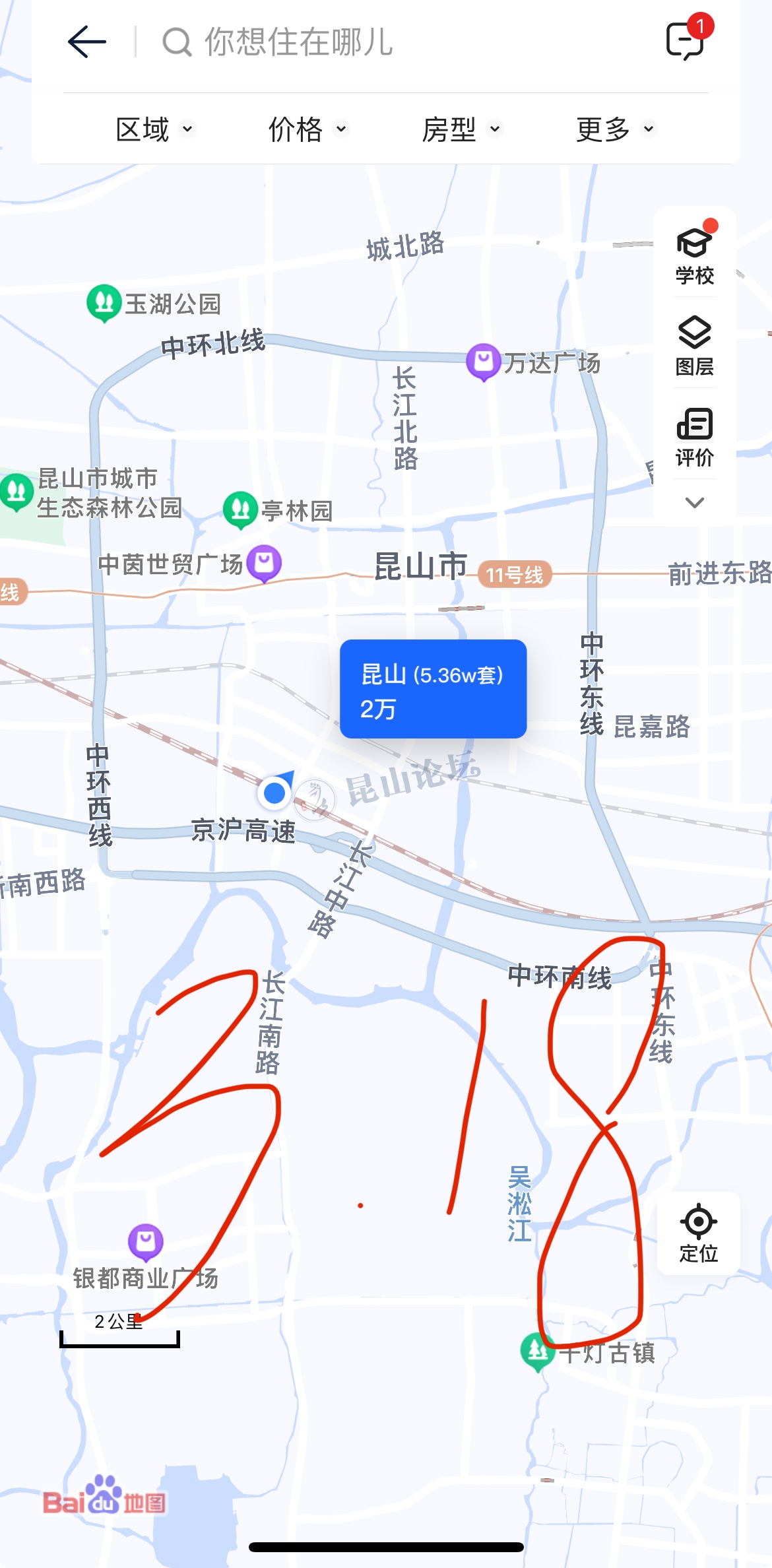Expand the 区域 filter dropdown
Image resolution: width=772 pixels, height=1568 pixels.
pyautogui.click(x=154, y=129)
